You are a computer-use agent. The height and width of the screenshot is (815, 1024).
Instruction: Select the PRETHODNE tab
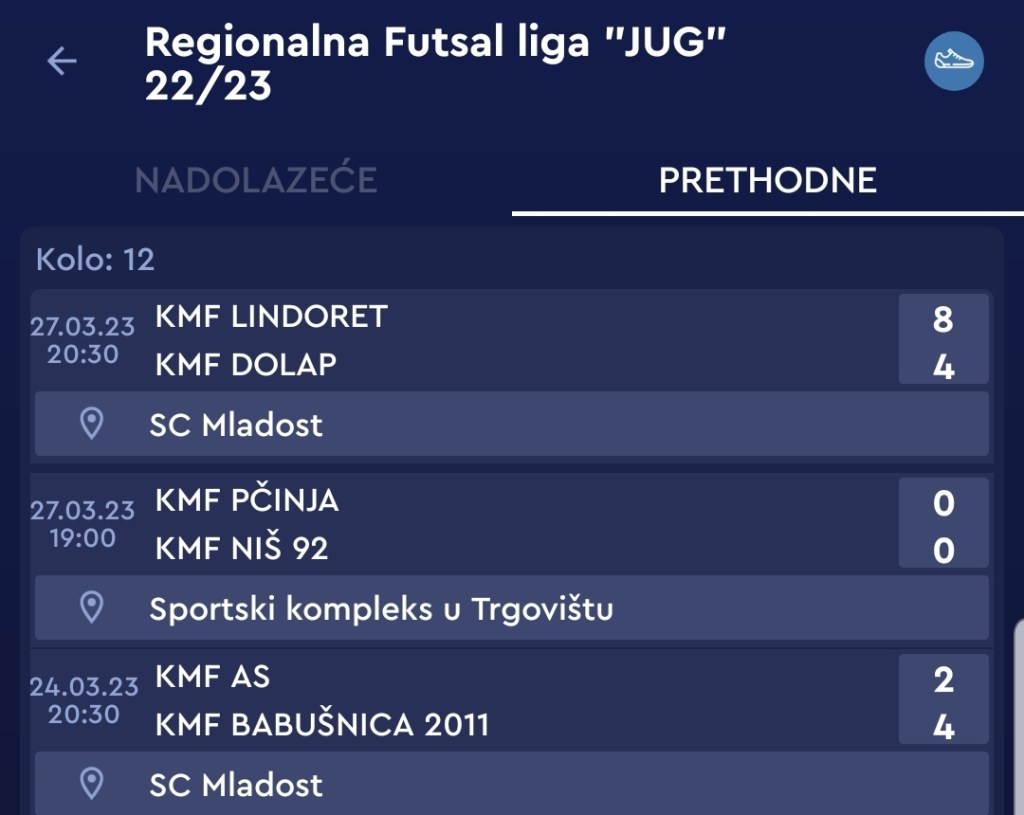(767, 180)
